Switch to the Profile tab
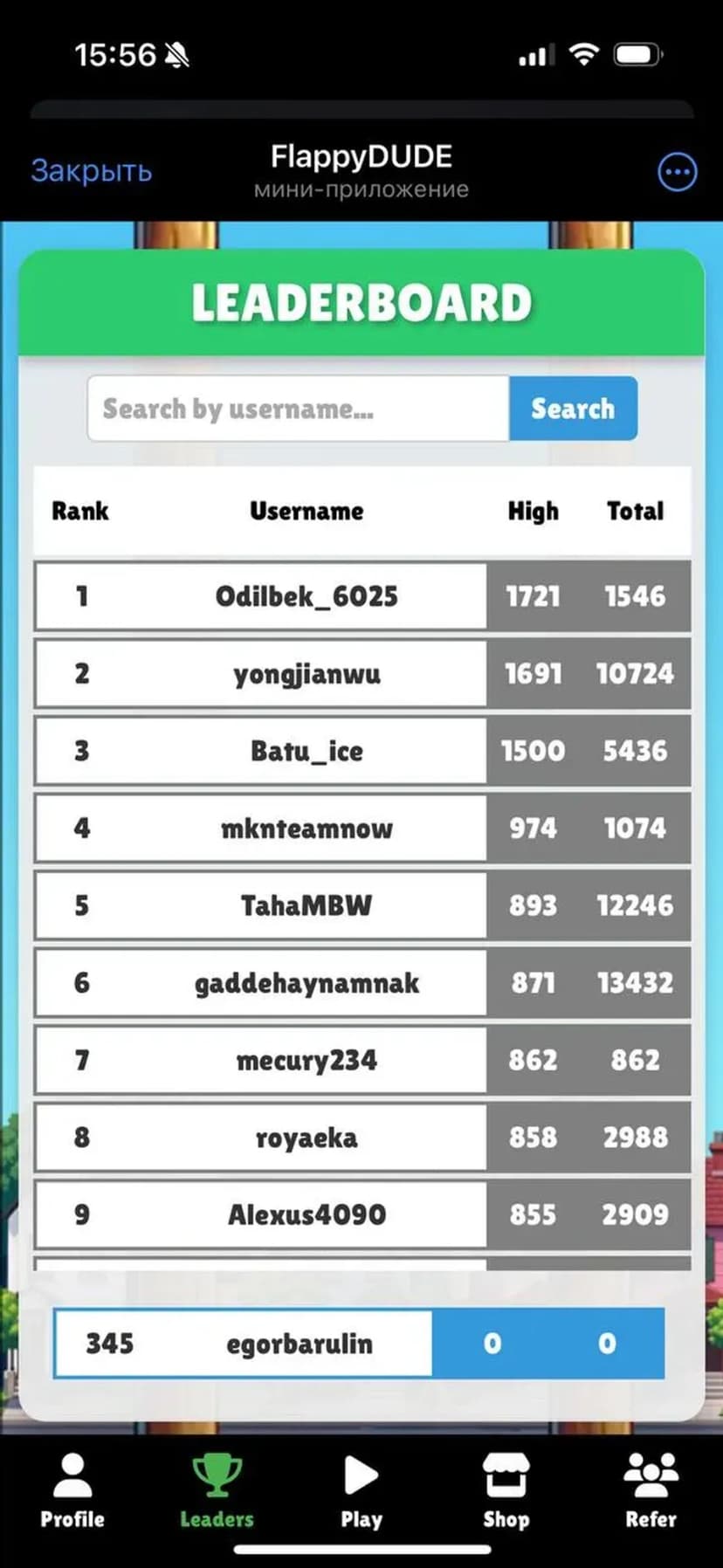This screenshot has height=1568, width=723. point(72,1491)
